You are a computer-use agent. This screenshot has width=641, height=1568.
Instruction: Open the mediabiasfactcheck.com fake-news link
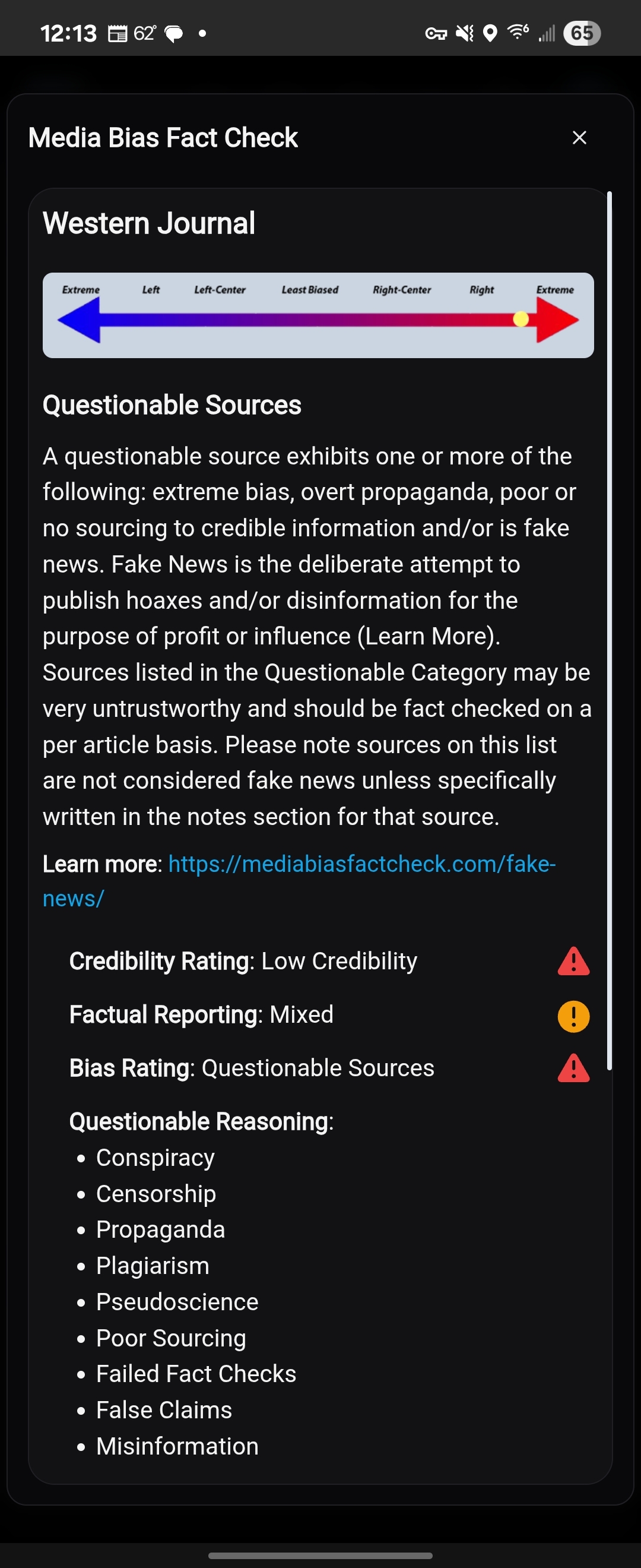click(361, 864)
